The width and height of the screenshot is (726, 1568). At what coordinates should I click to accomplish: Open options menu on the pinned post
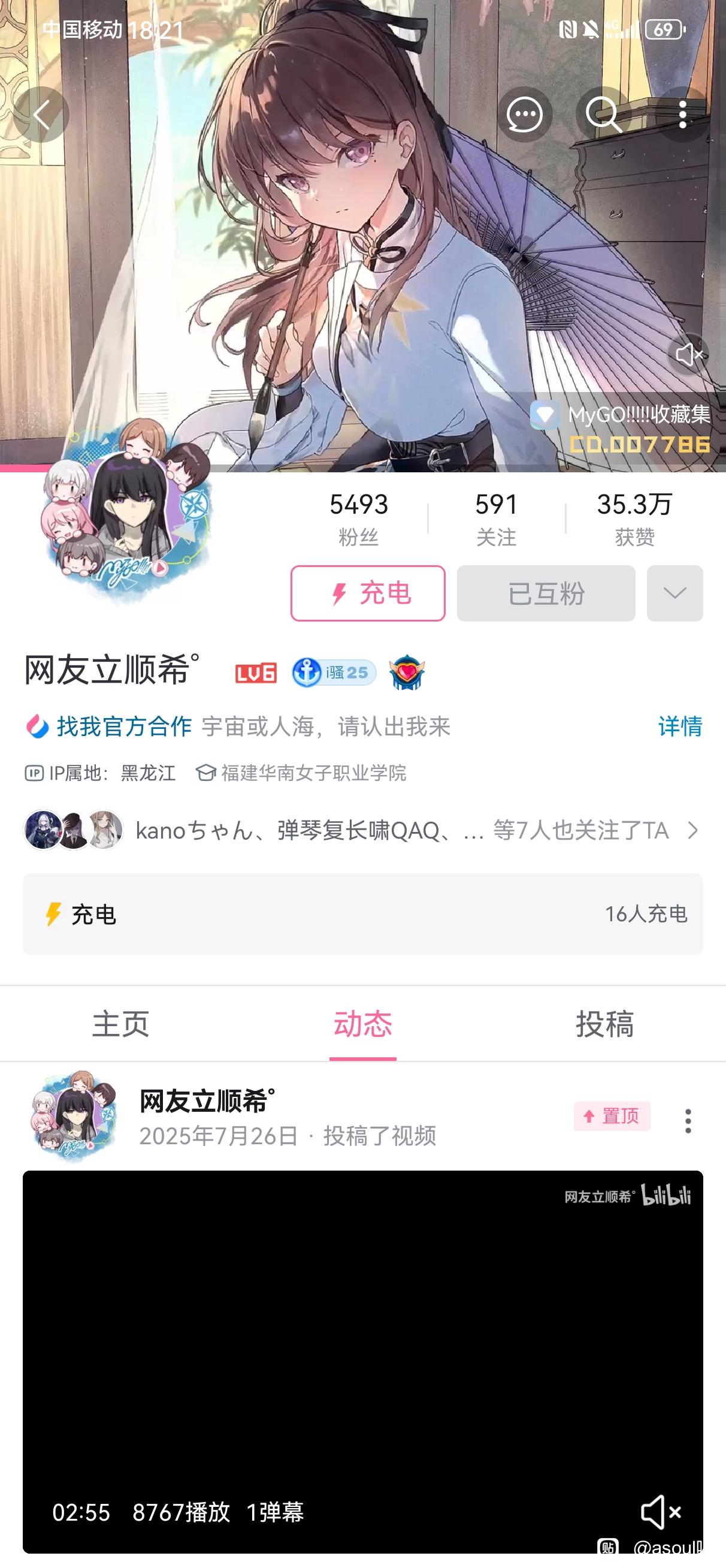tap(688, 1121)
